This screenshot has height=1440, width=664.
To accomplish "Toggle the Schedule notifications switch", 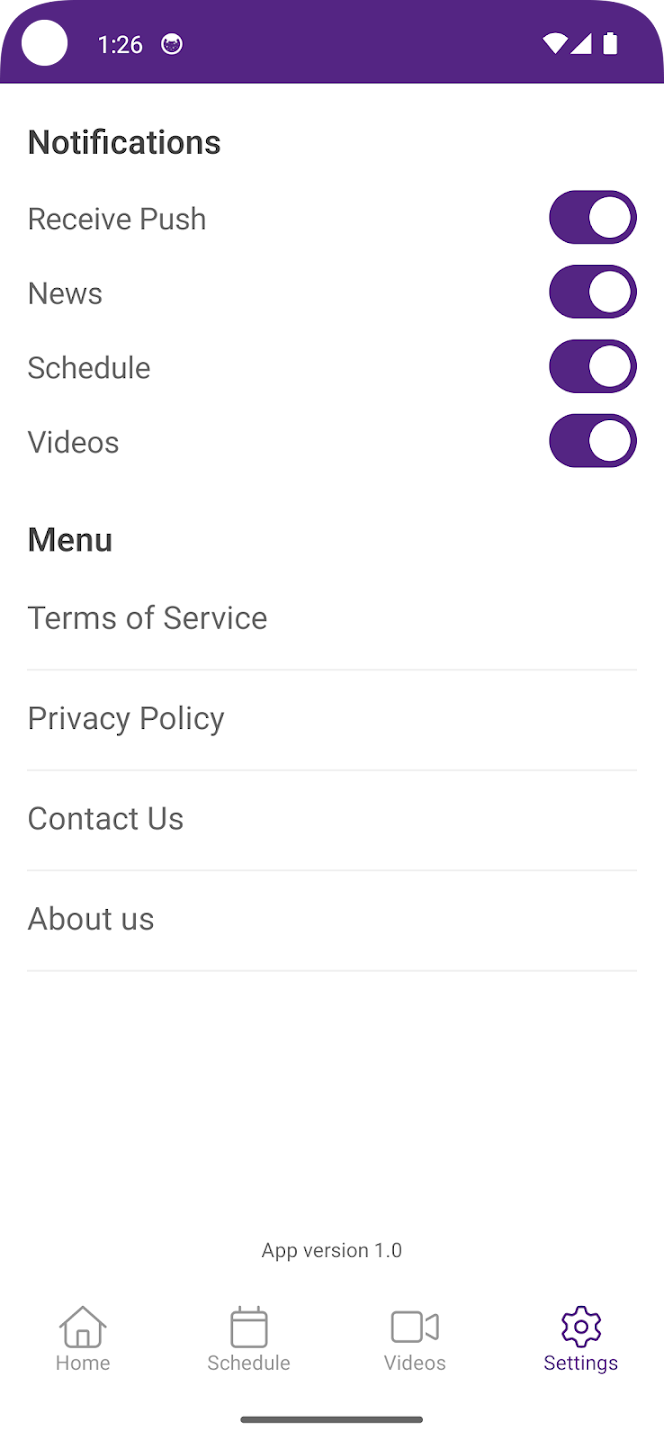I will [592, 367].
